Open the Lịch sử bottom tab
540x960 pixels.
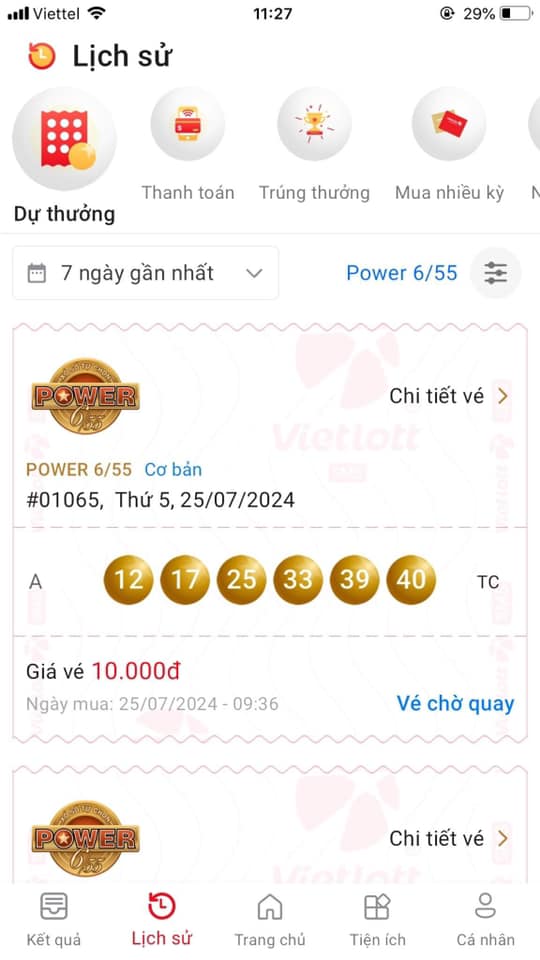click(162, 920)
